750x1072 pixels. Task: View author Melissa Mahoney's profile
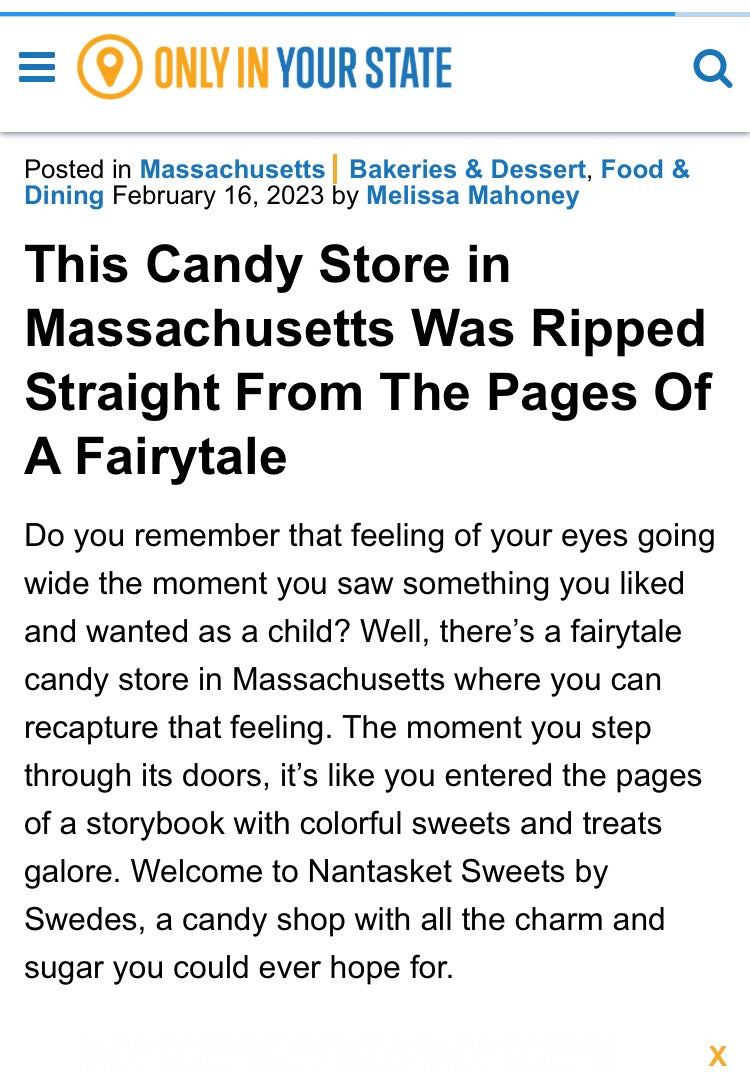(472, 195)
